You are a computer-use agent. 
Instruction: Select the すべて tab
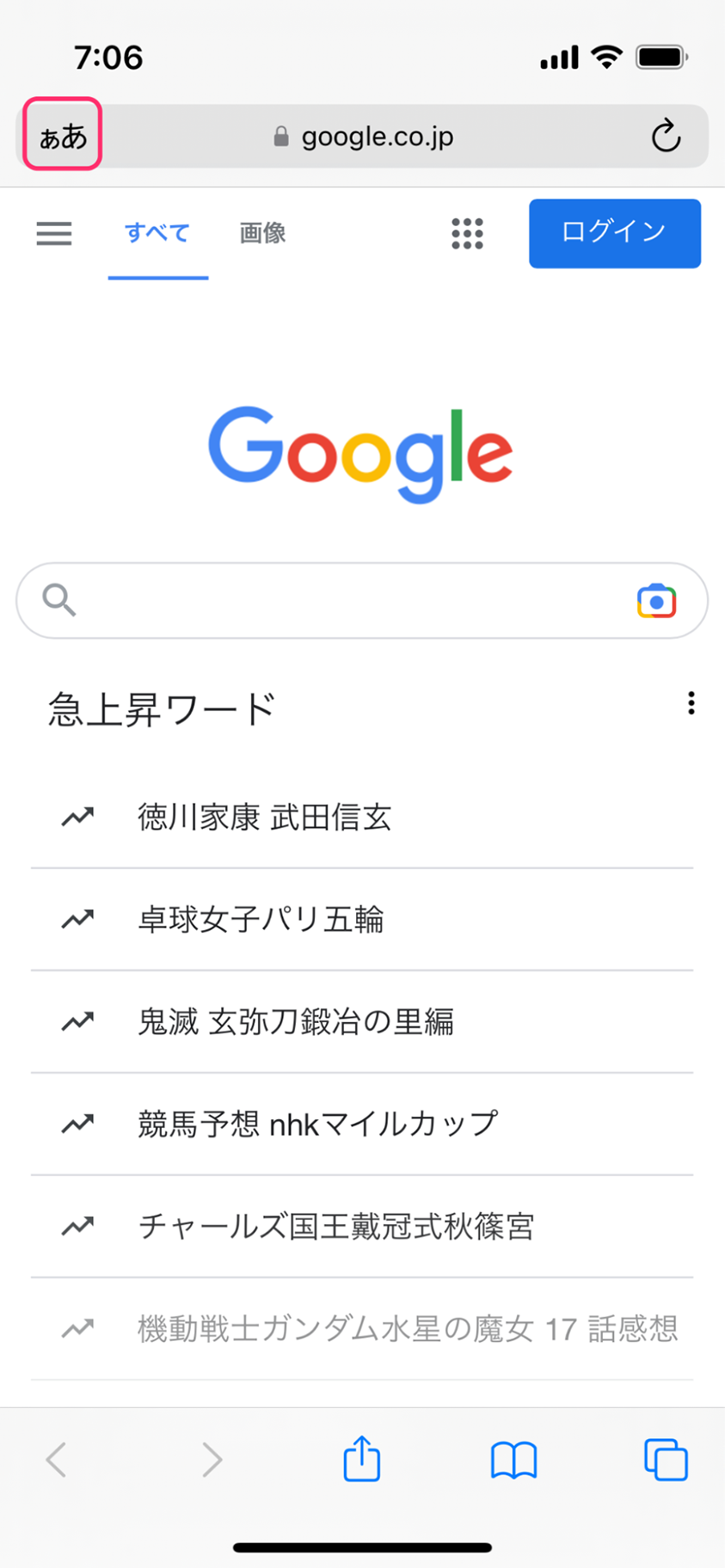tap(157, 233)
